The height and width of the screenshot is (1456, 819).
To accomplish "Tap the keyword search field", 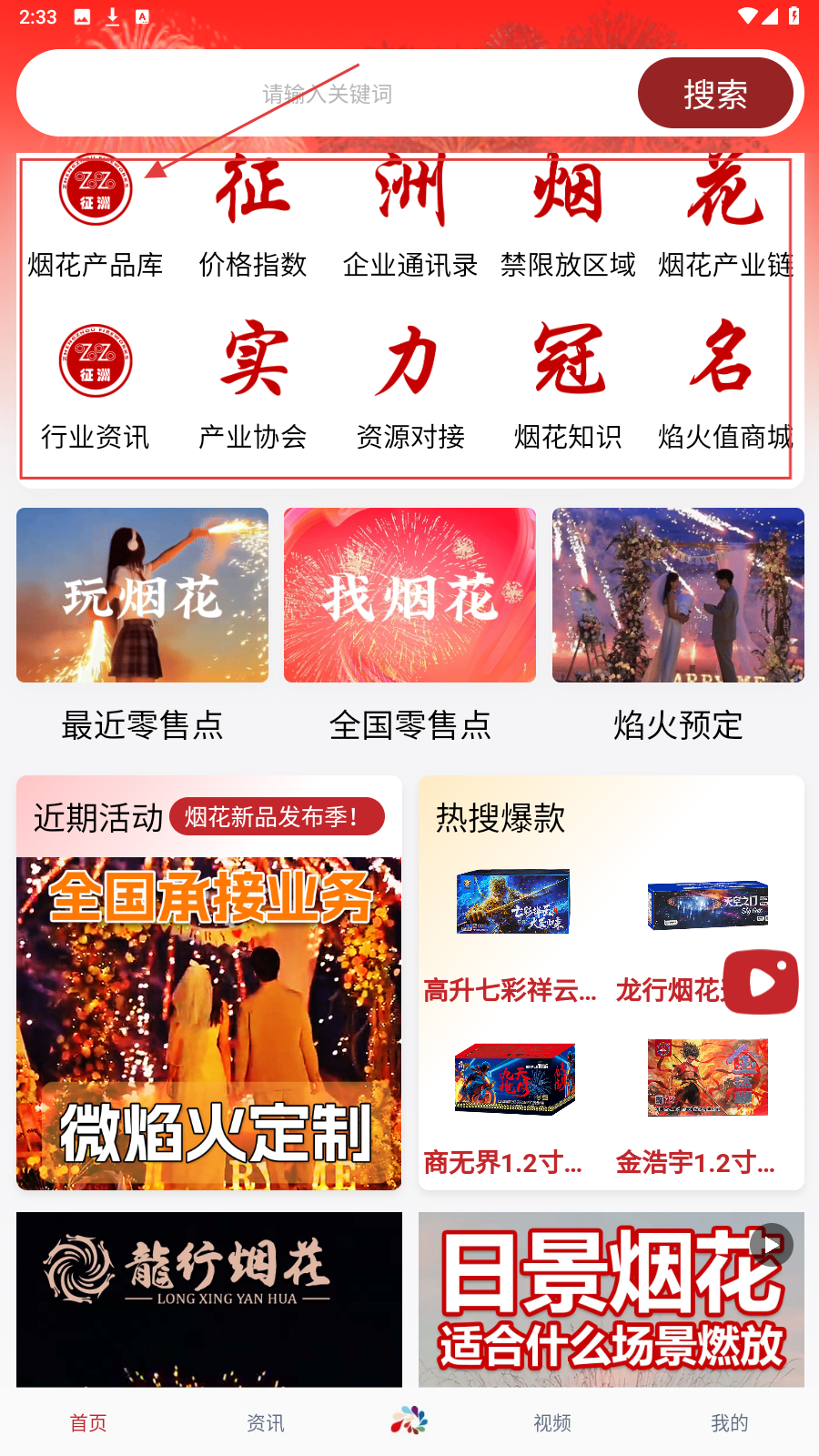I will [x=328, y=94].
